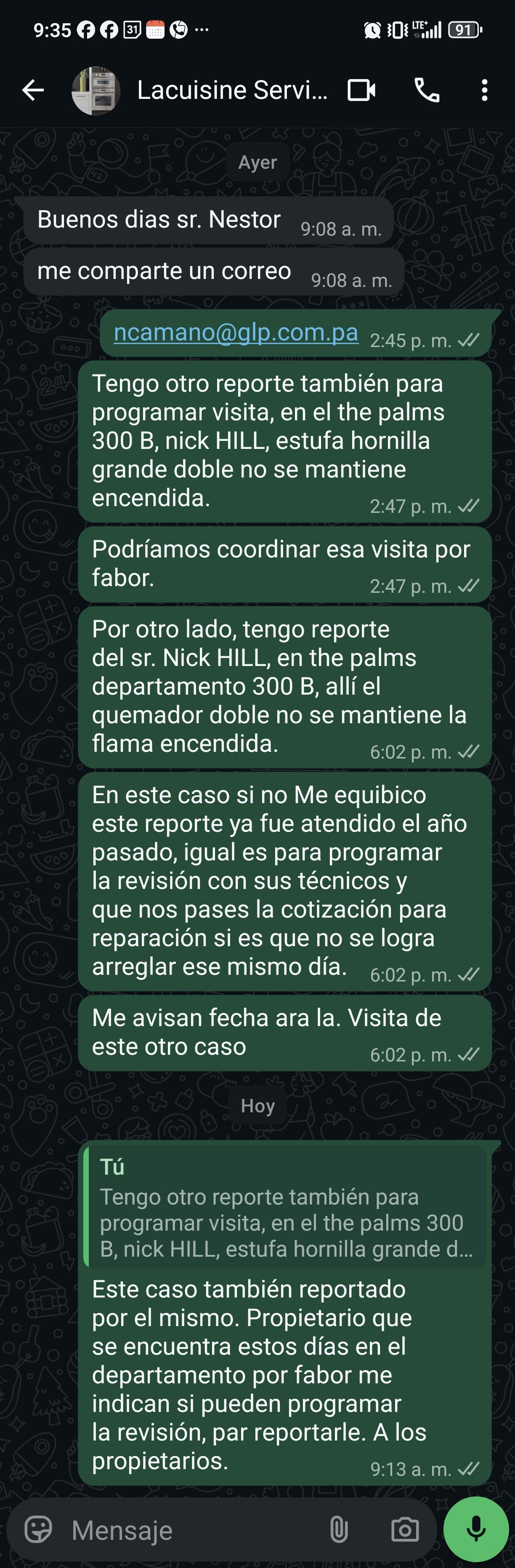
Task: Record a voice message with the microphone
Action: click(x=476, y=1528)
